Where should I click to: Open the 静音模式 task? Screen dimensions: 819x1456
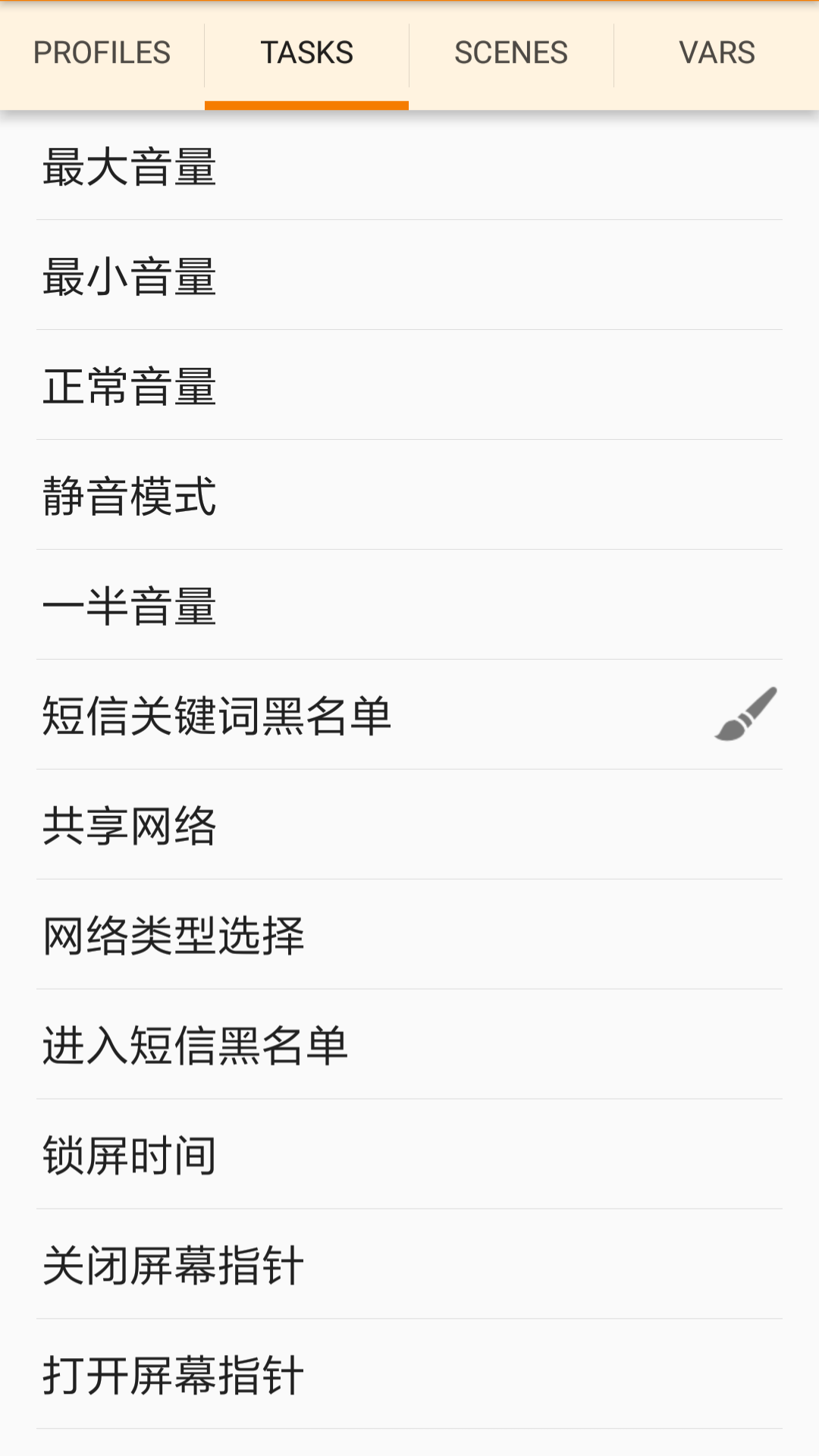click(x=130, y=497)
